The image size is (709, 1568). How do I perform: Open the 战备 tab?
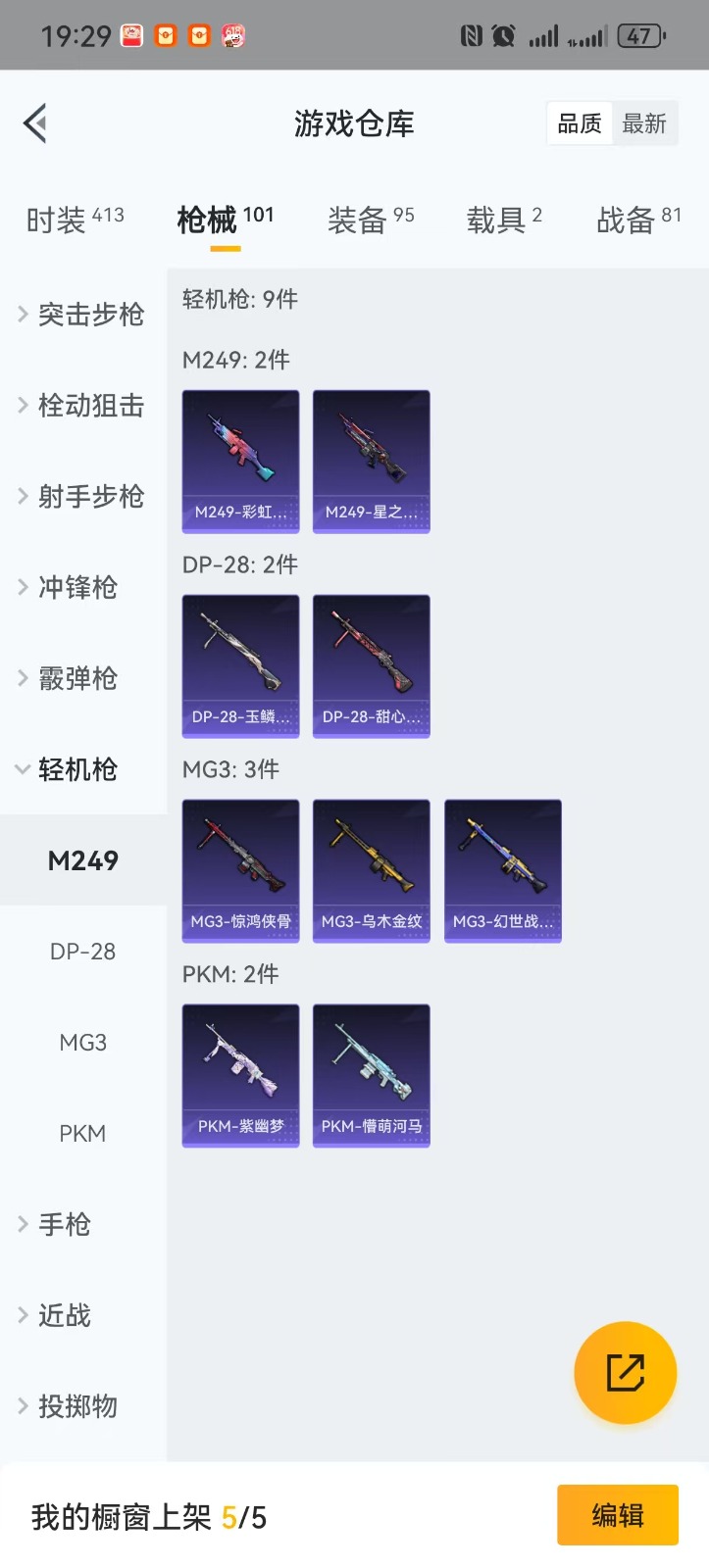point(637,220)
